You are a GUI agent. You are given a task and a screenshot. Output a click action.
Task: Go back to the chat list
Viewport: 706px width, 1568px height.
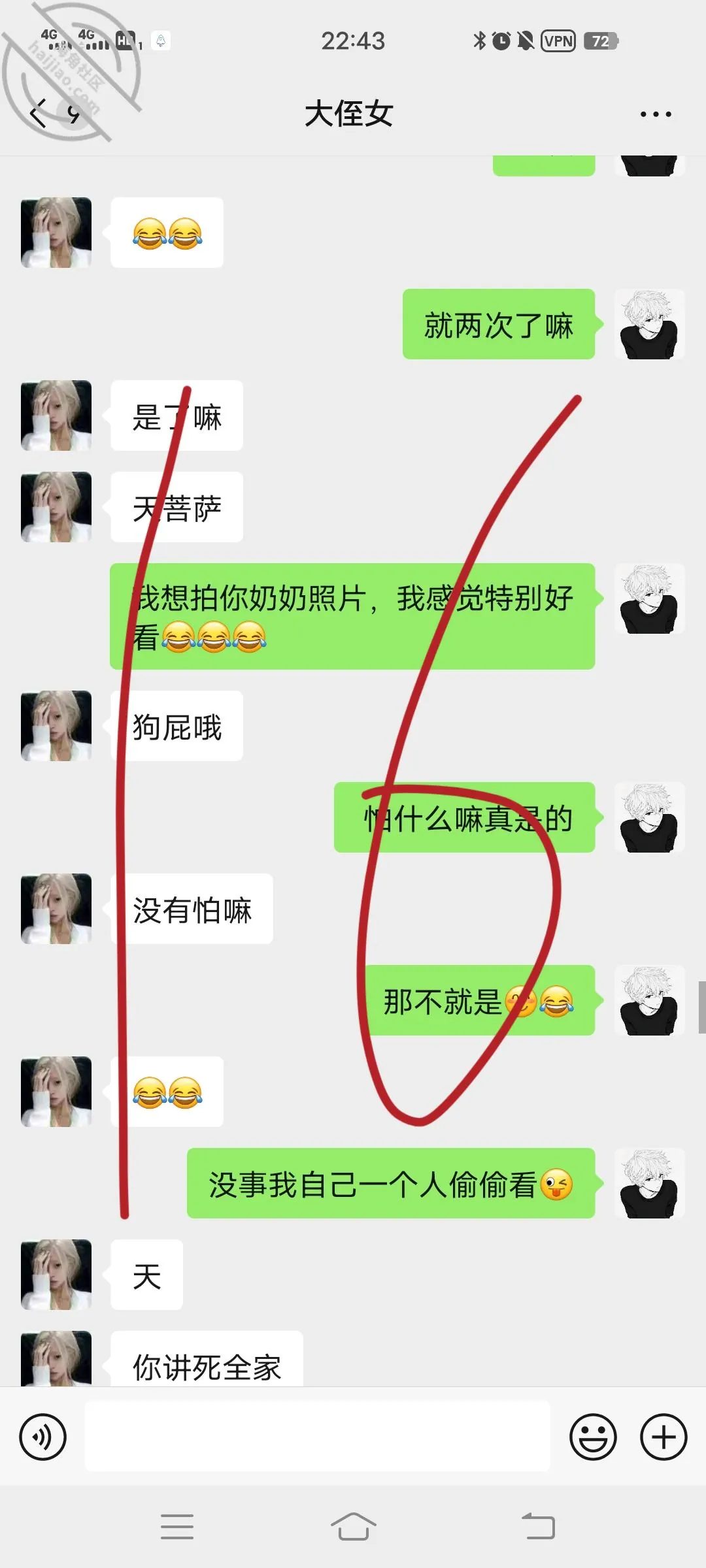click(39, 114)
